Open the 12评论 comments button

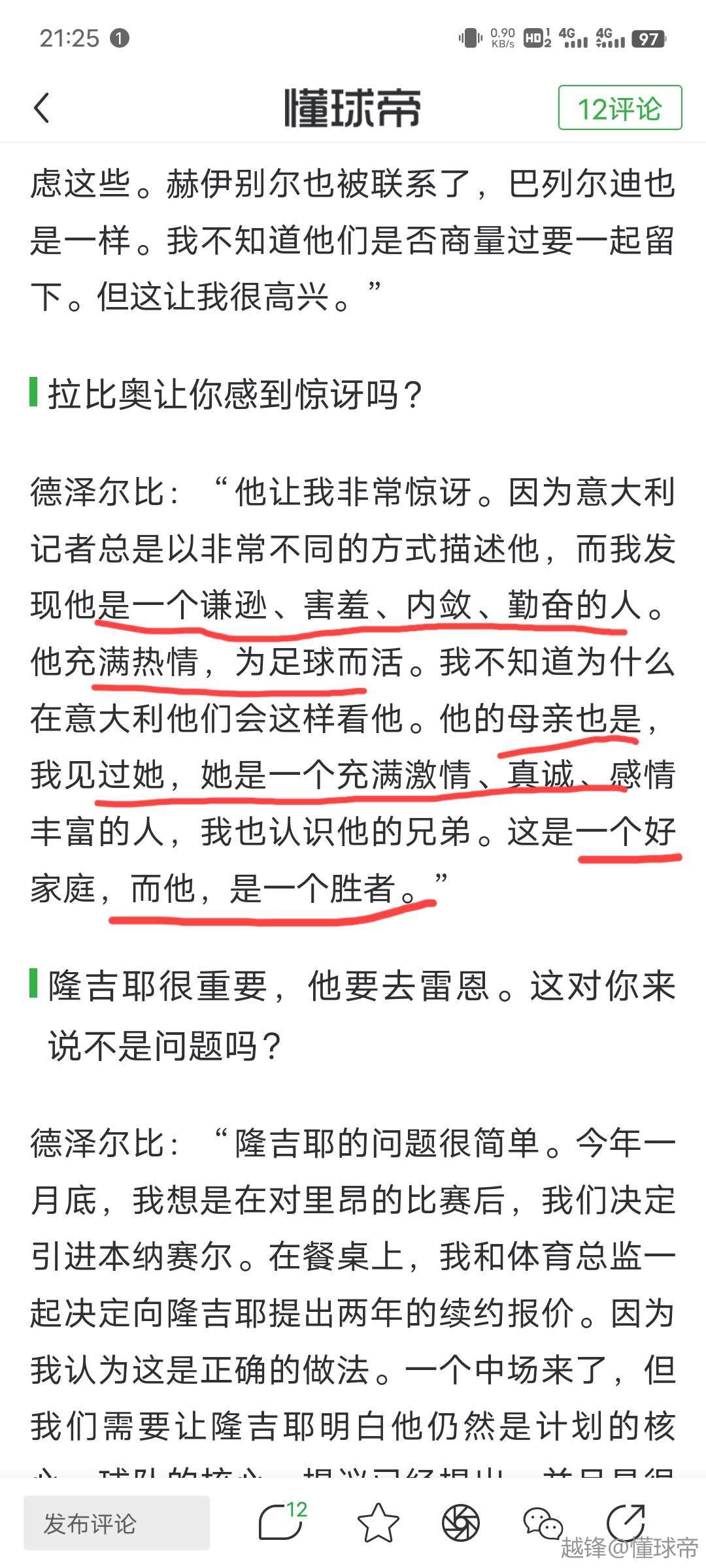click(620, 108)
